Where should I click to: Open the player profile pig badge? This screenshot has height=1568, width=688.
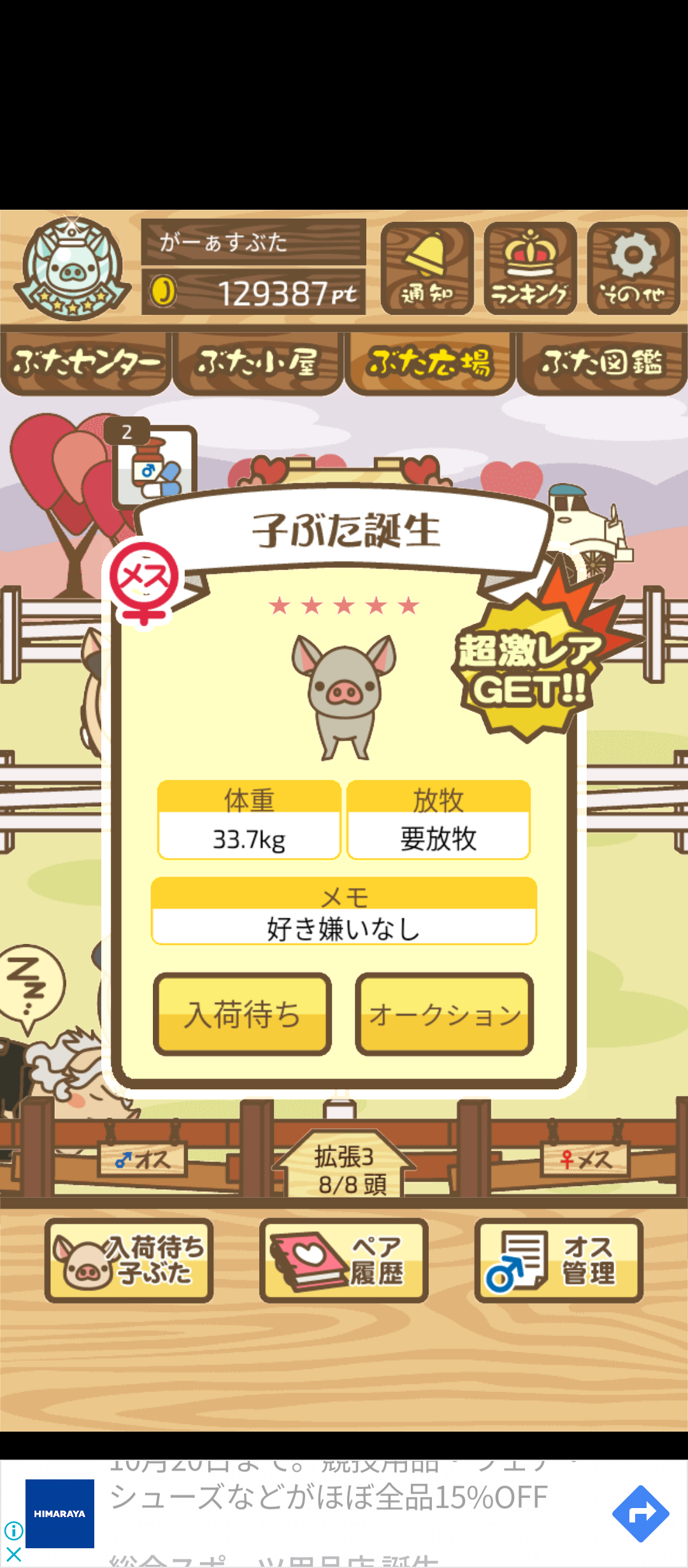click(x=72, y=268)
